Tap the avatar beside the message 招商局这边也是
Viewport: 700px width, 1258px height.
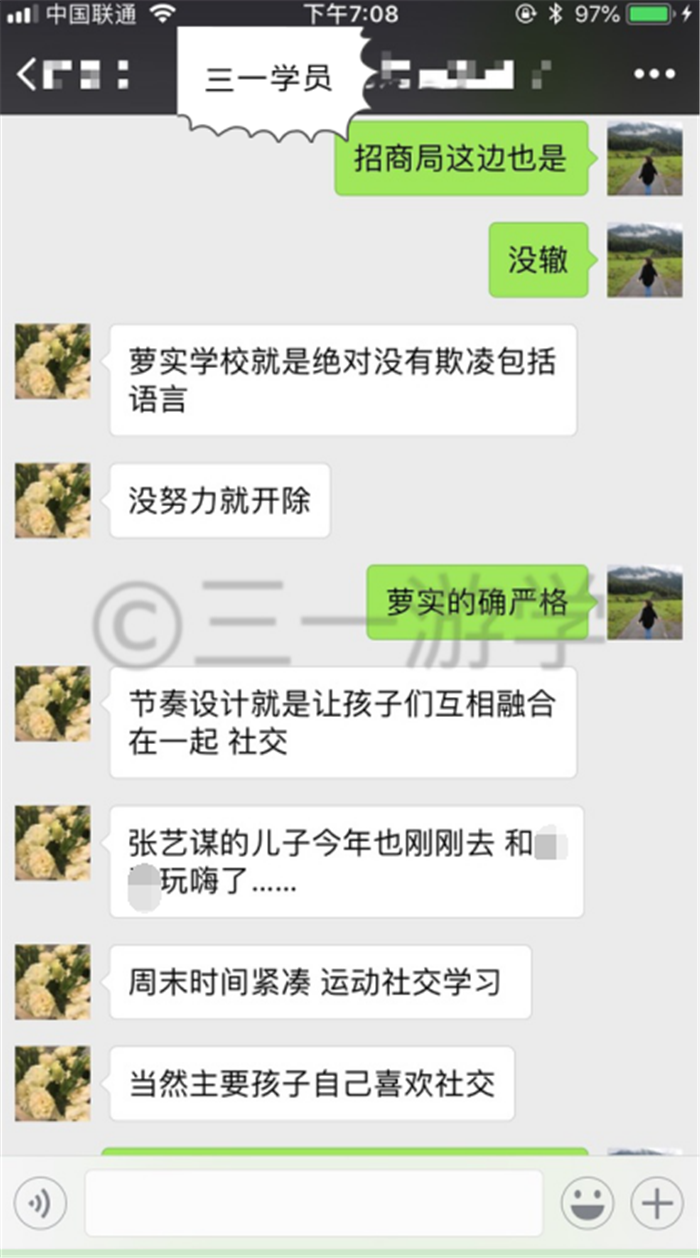(645, 158)
